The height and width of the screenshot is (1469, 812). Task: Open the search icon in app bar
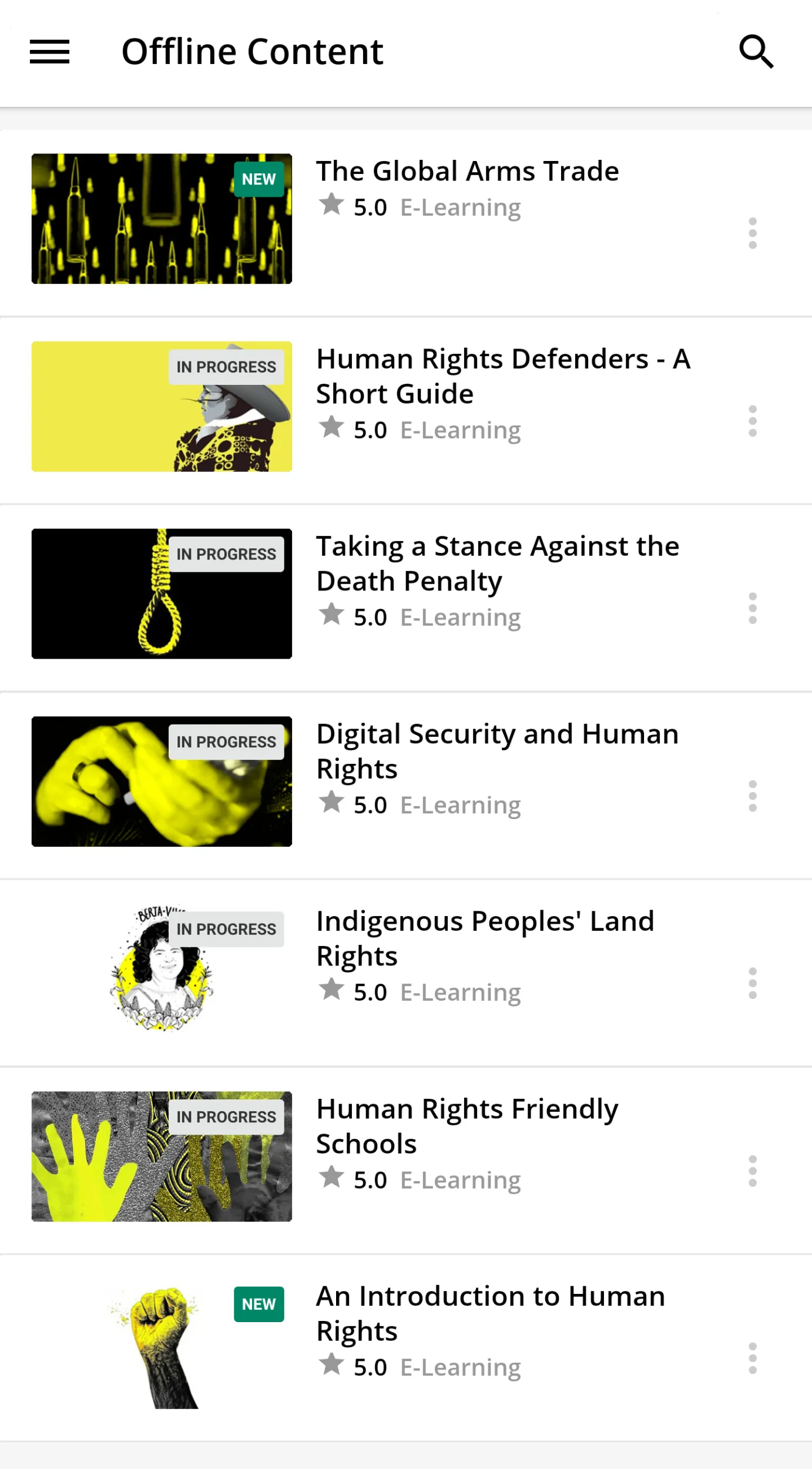(x=756, y=52)
